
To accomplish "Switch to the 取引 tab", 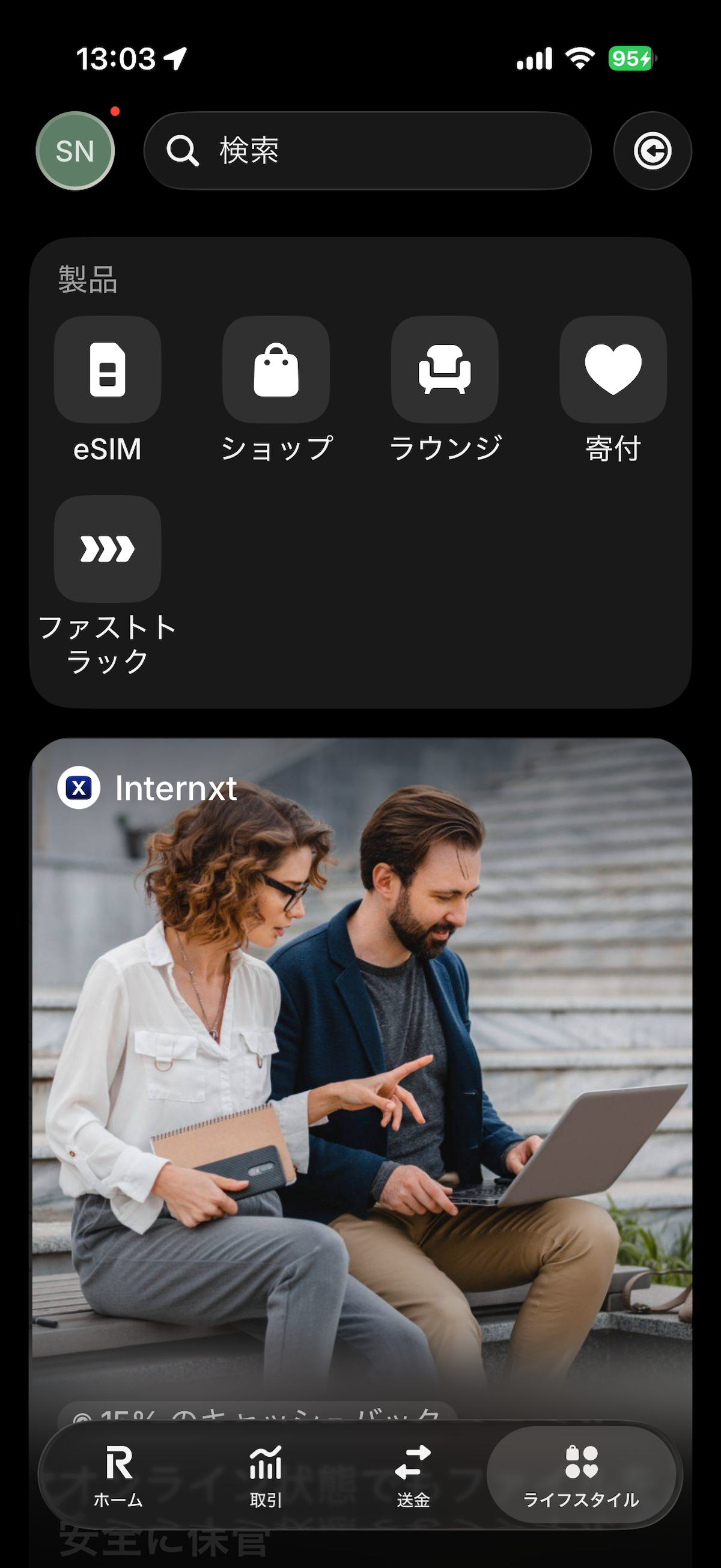I will [266, 1475].
